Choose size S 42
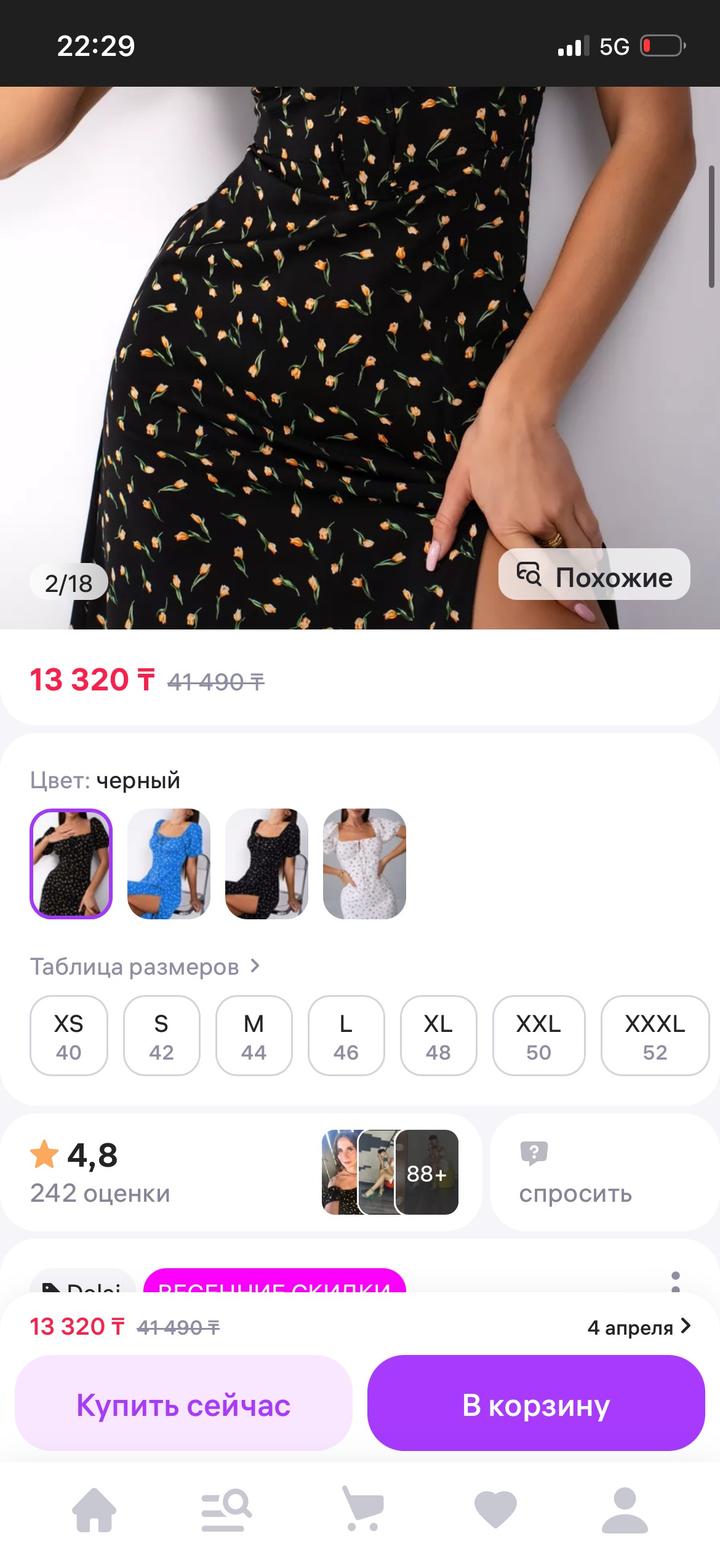 pyautogui.click(x=161, y=1036)
